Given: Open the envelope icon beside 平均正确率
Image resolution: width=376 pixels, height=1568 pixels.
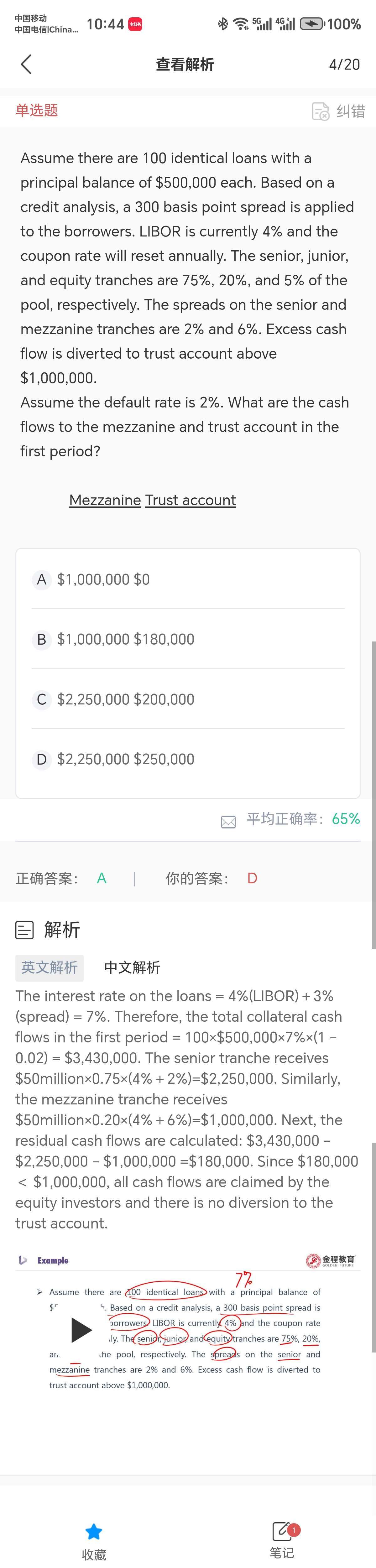Looking at the screenshot, I should (x=228, y=822).
